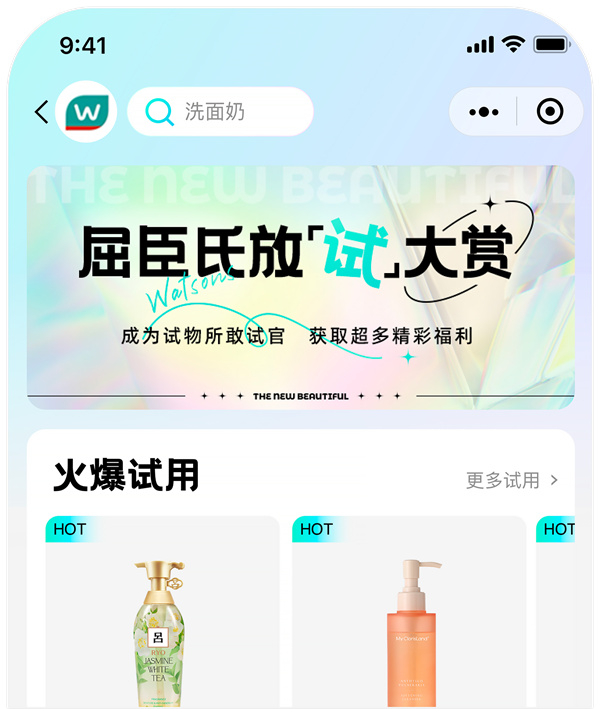600x709 pixels.
Task: Close the mini program with the target icon
Action: tap(550, 112)
